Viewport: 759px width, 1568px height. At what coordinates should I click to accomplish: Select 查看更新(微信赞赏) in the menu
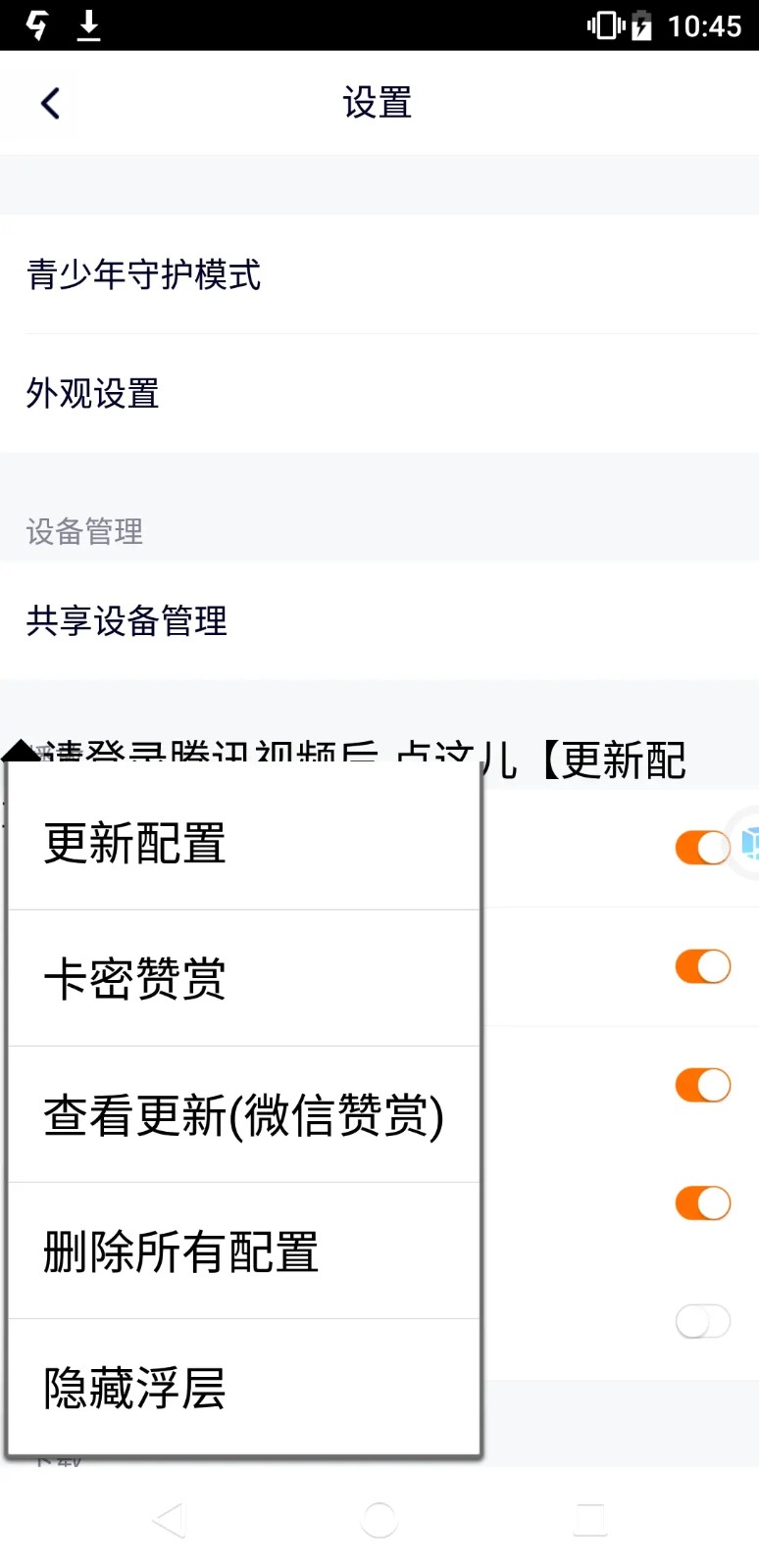pyautogui.click(x=243, y=1115)
